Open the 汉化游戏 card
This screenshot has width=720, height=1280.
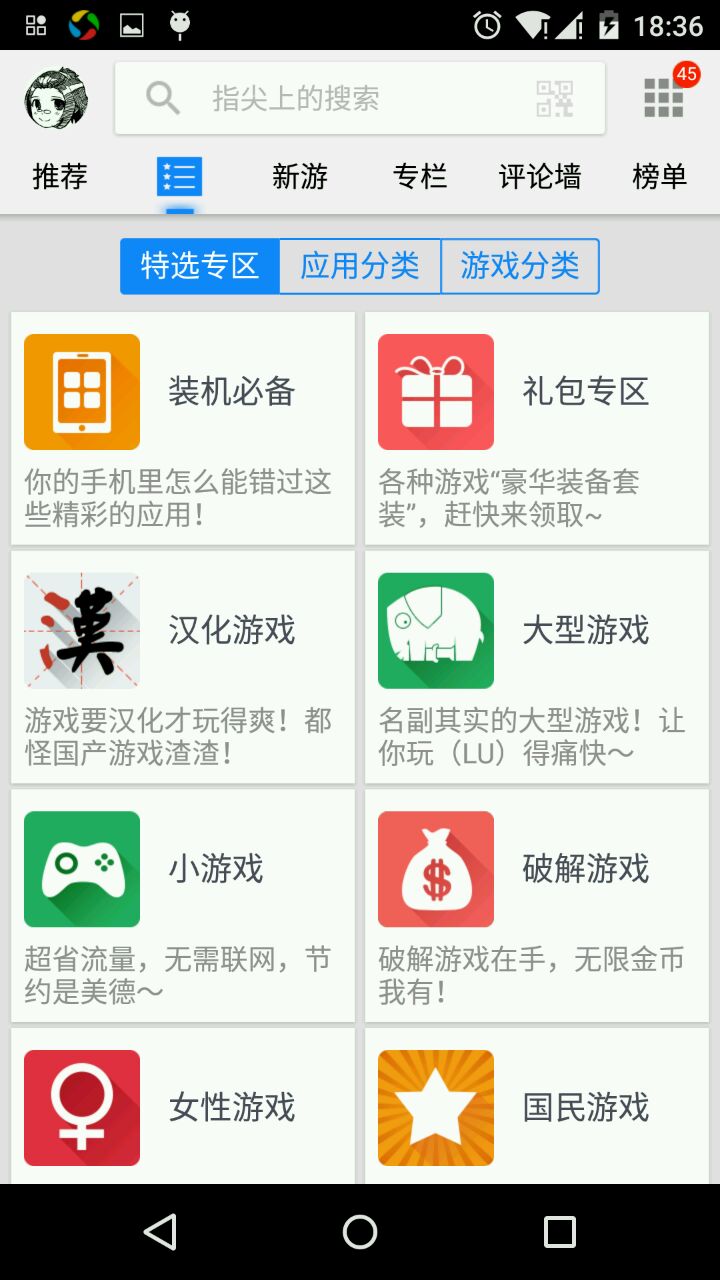tap(183, 667)
